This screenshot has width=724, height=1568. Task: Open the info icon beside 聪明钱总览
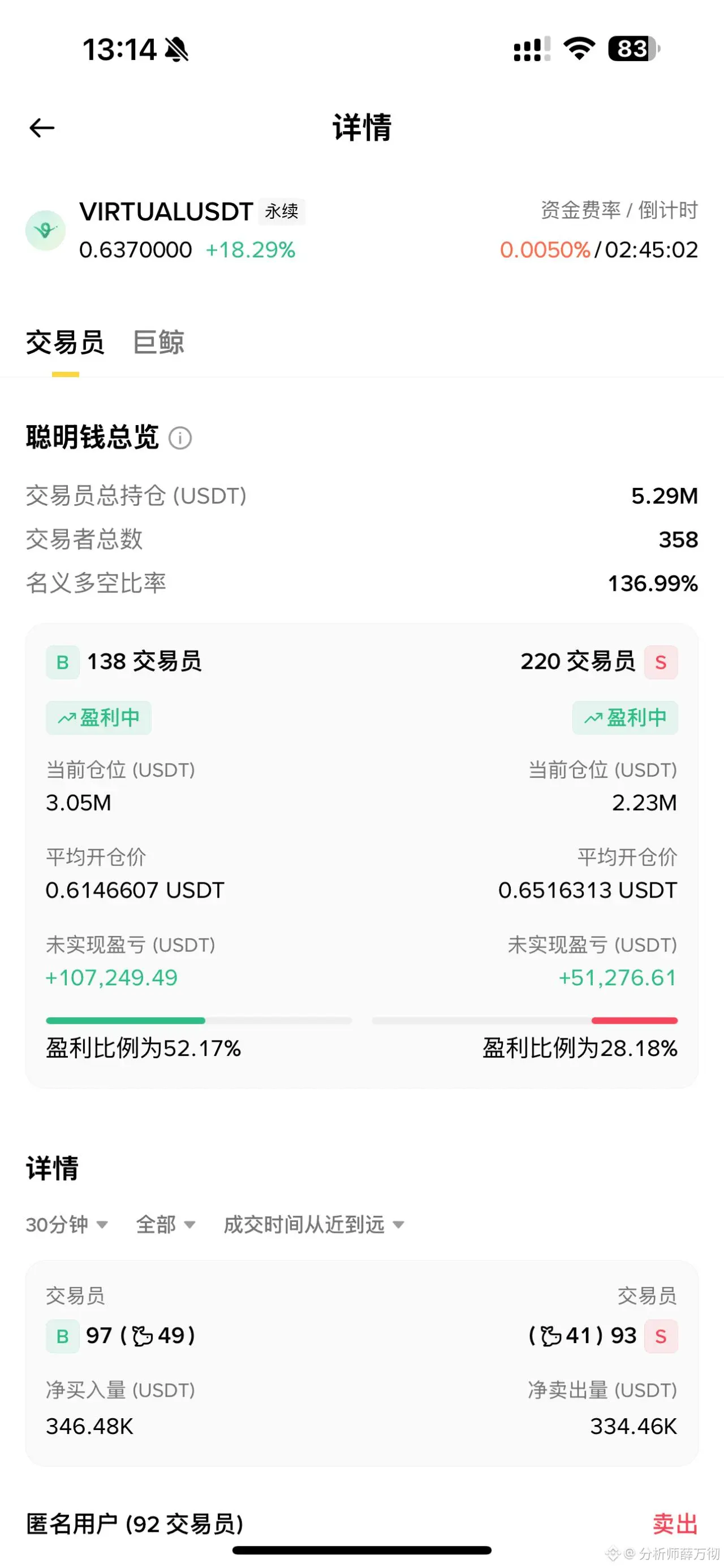tap(180, 438)
